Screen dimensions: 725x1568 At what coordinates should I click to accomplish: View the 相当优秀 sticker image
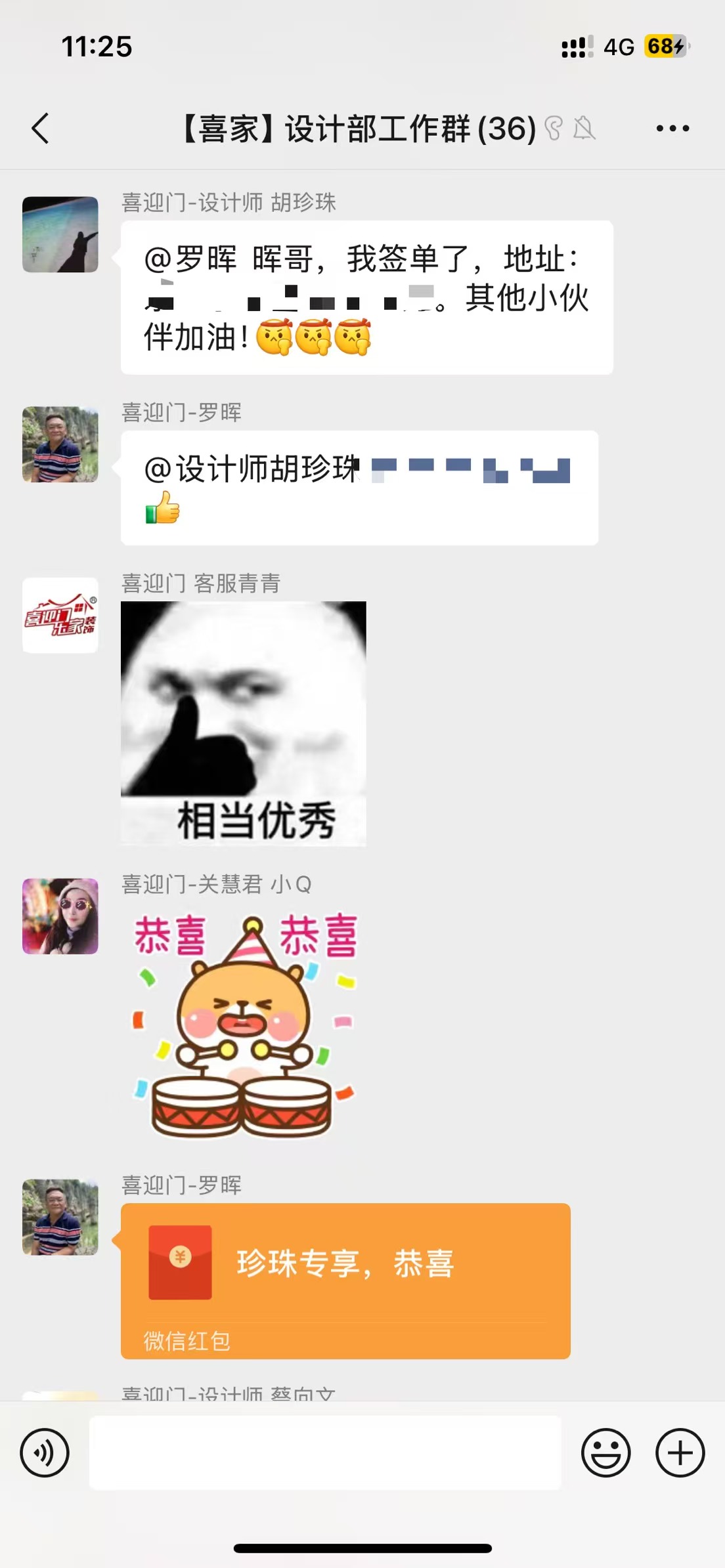pos(243,723)
